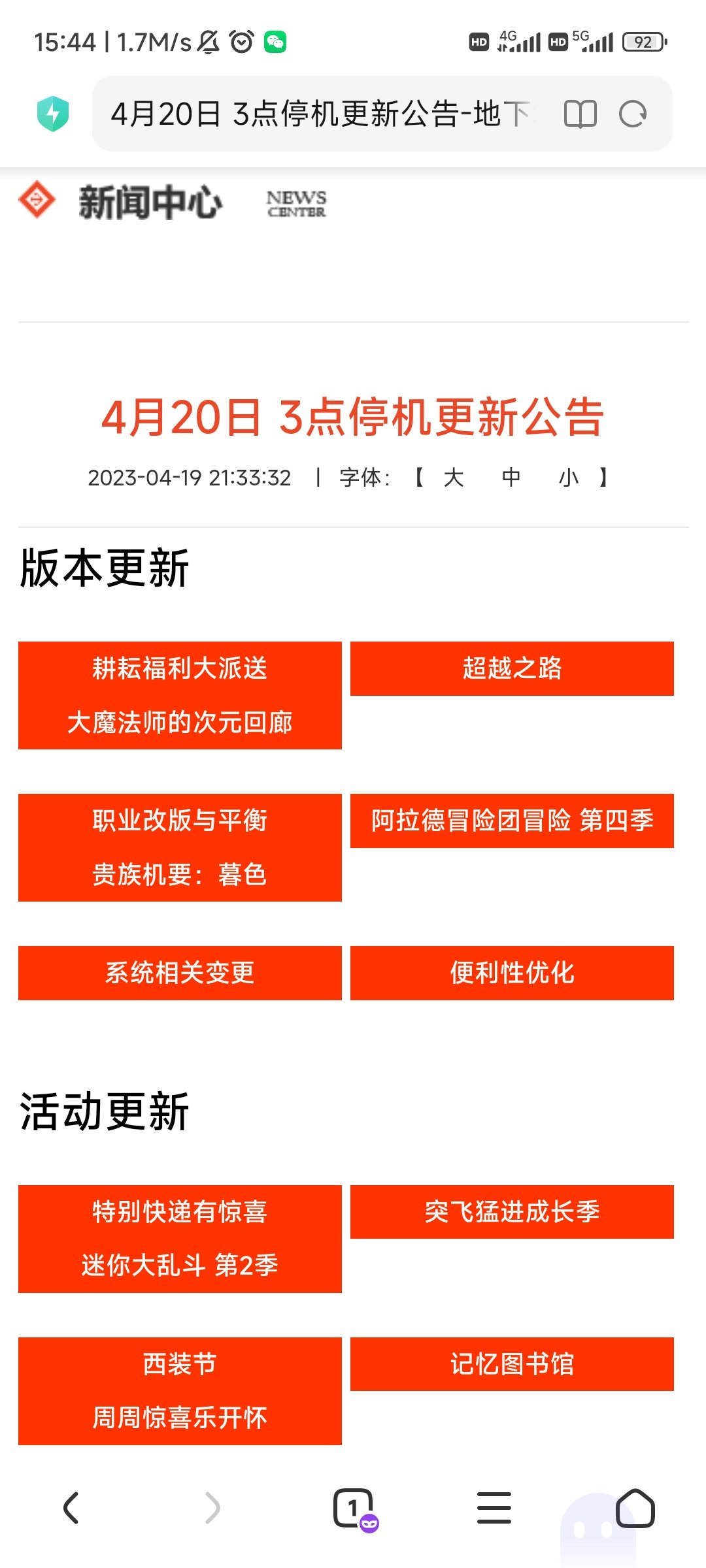Image resolution: width=706 pixels, height=1568 pixels.
Task: View 突飞猛进成长季 event
Action: [x=512, y=1212]
